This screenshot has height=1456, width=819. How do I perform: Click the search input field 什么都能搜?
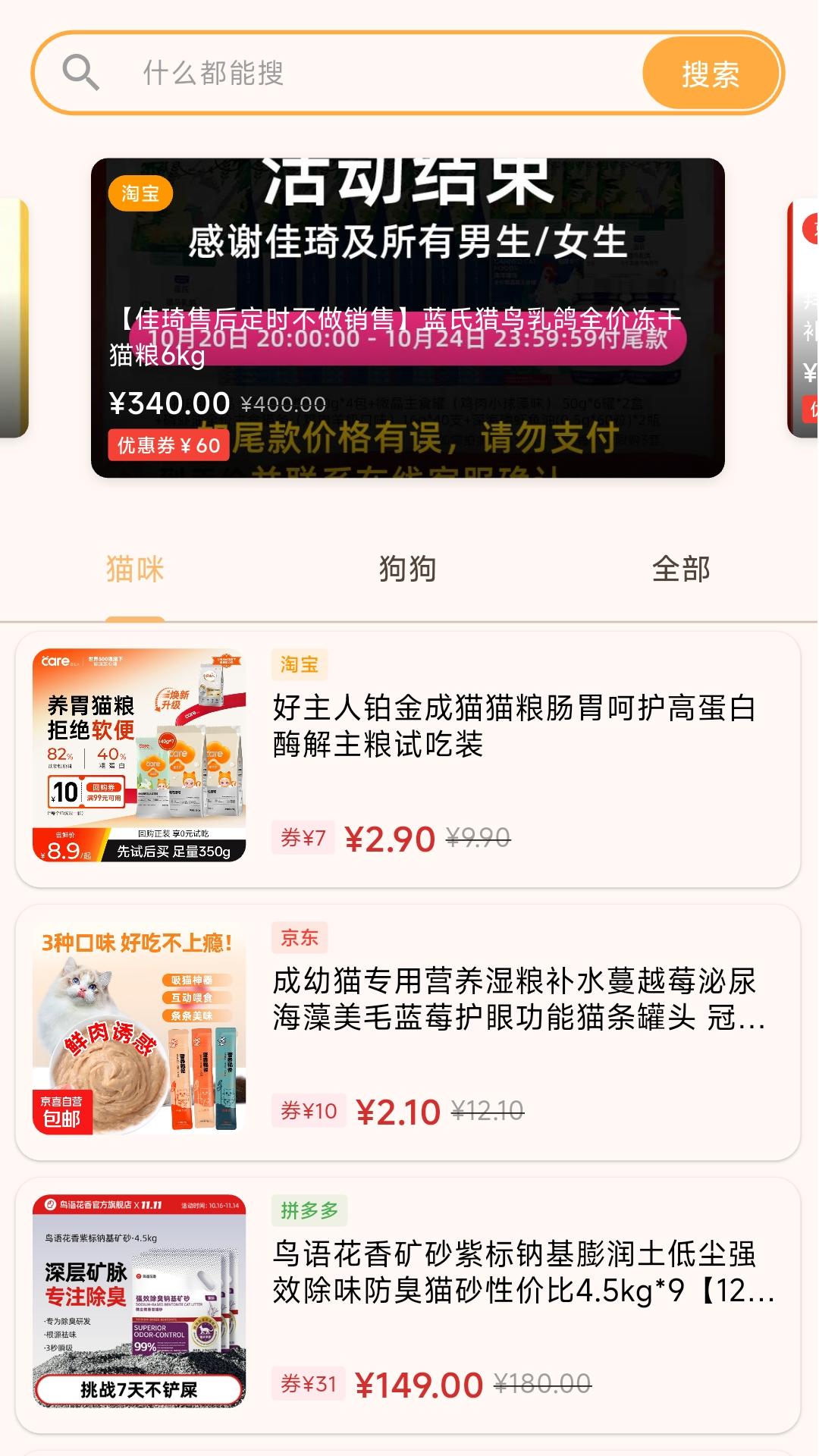pyautogui.click(x=341, y=74)
